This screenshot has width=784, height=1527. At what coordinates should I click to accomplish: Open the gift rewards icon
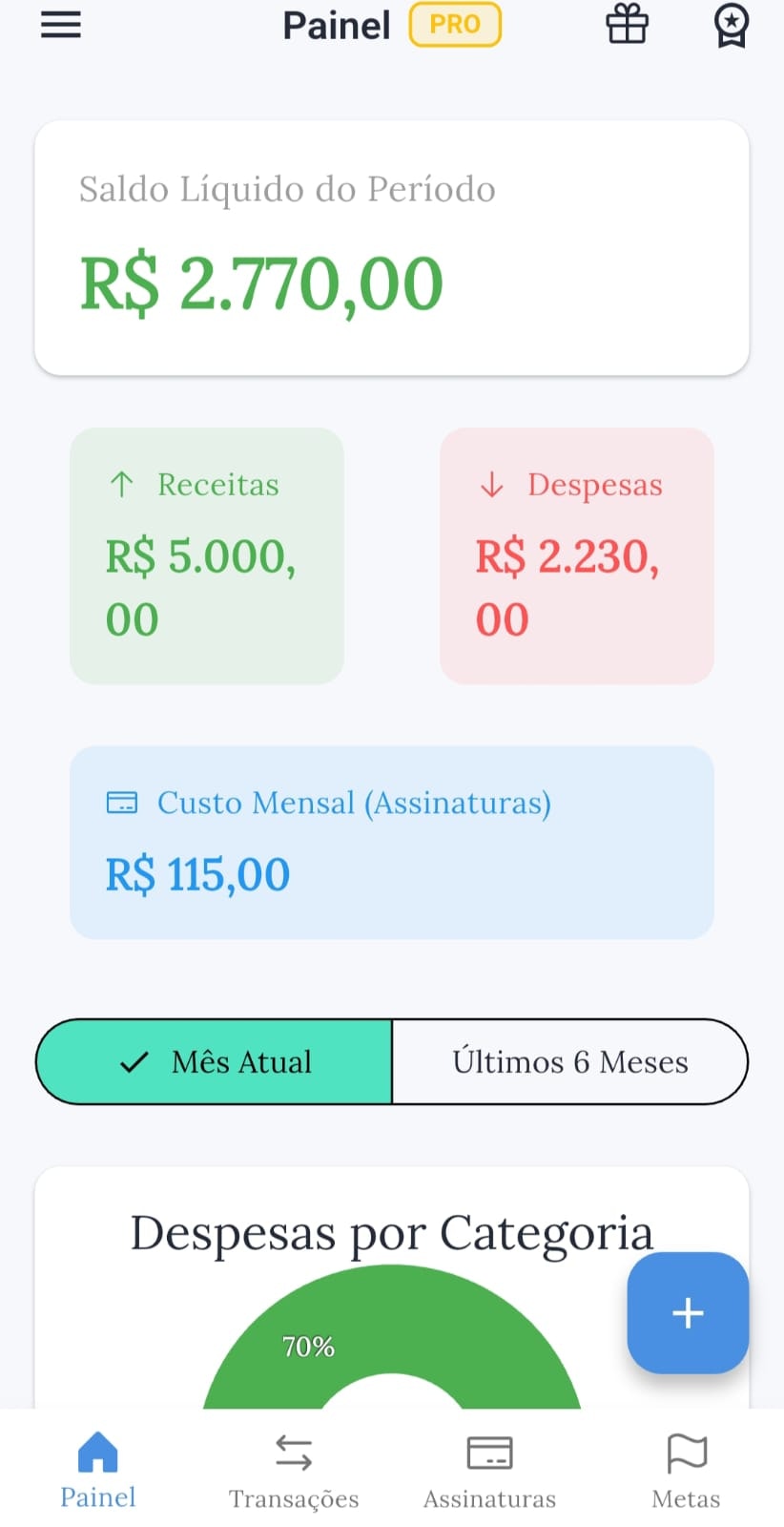(x=627, y=26)
